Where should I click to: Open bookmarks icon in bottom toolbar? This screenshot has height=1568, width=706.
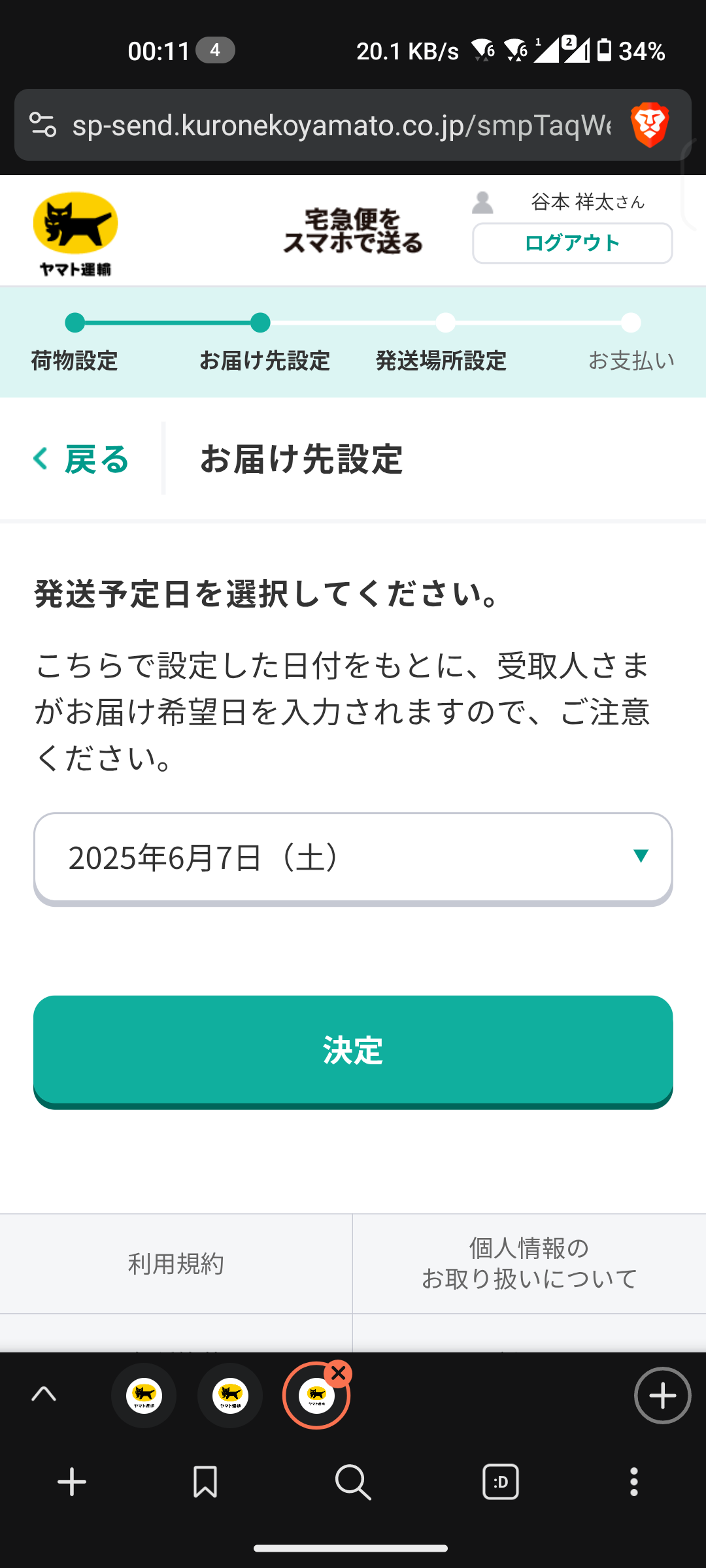click(x=205, y=1482)
